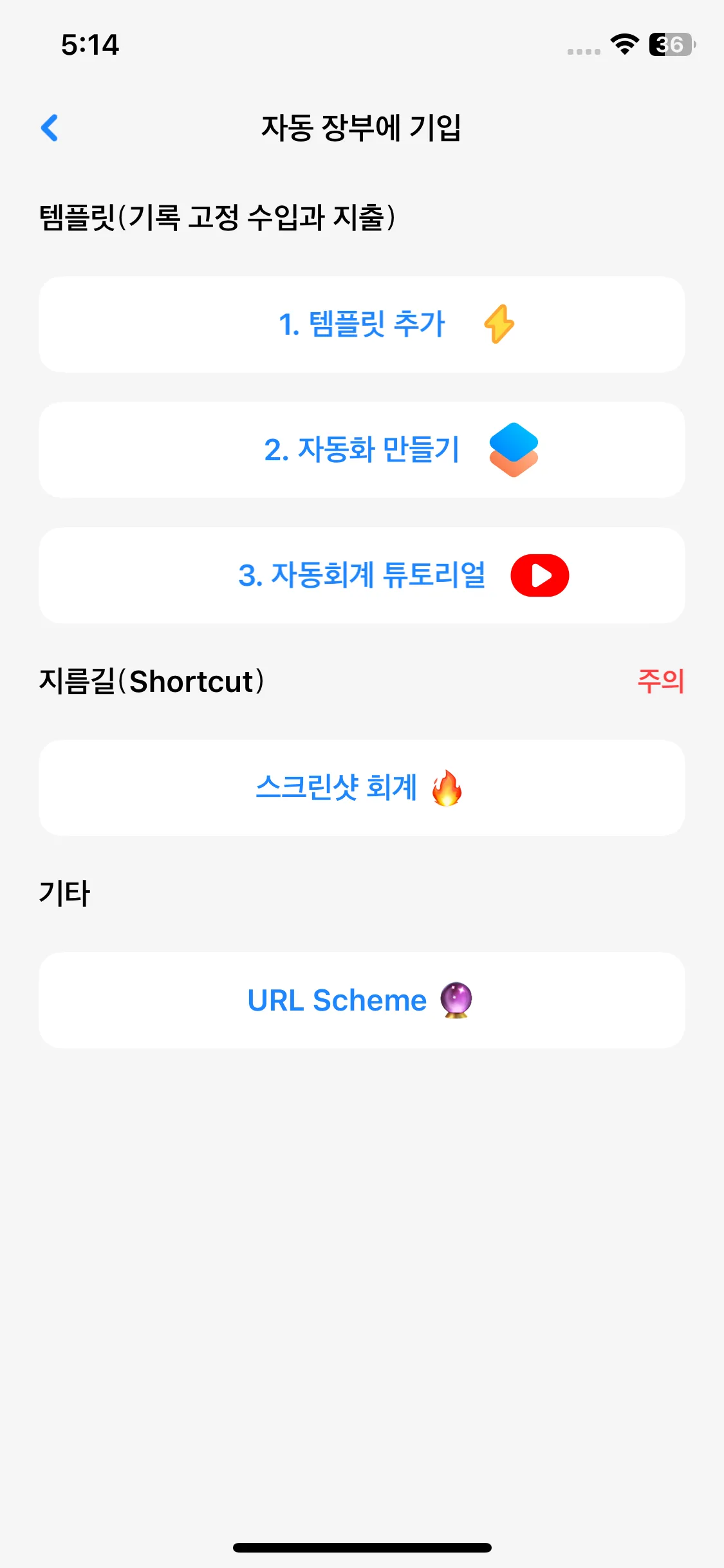
Task: Tap the red '주의' link
Action: tap(660, 681)
